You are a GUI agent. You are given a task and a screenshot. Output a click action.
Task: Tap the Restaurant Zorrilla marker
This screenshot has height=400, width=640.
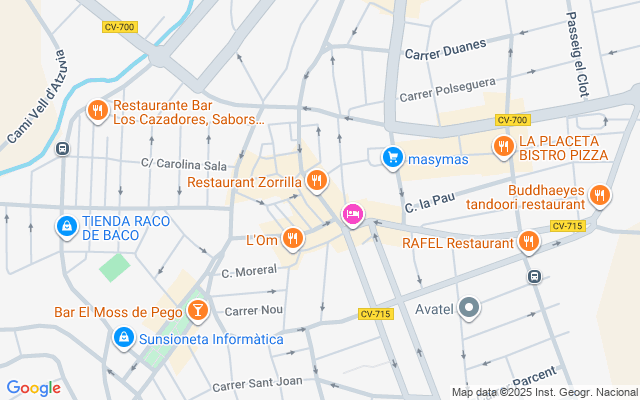point(316,181)
